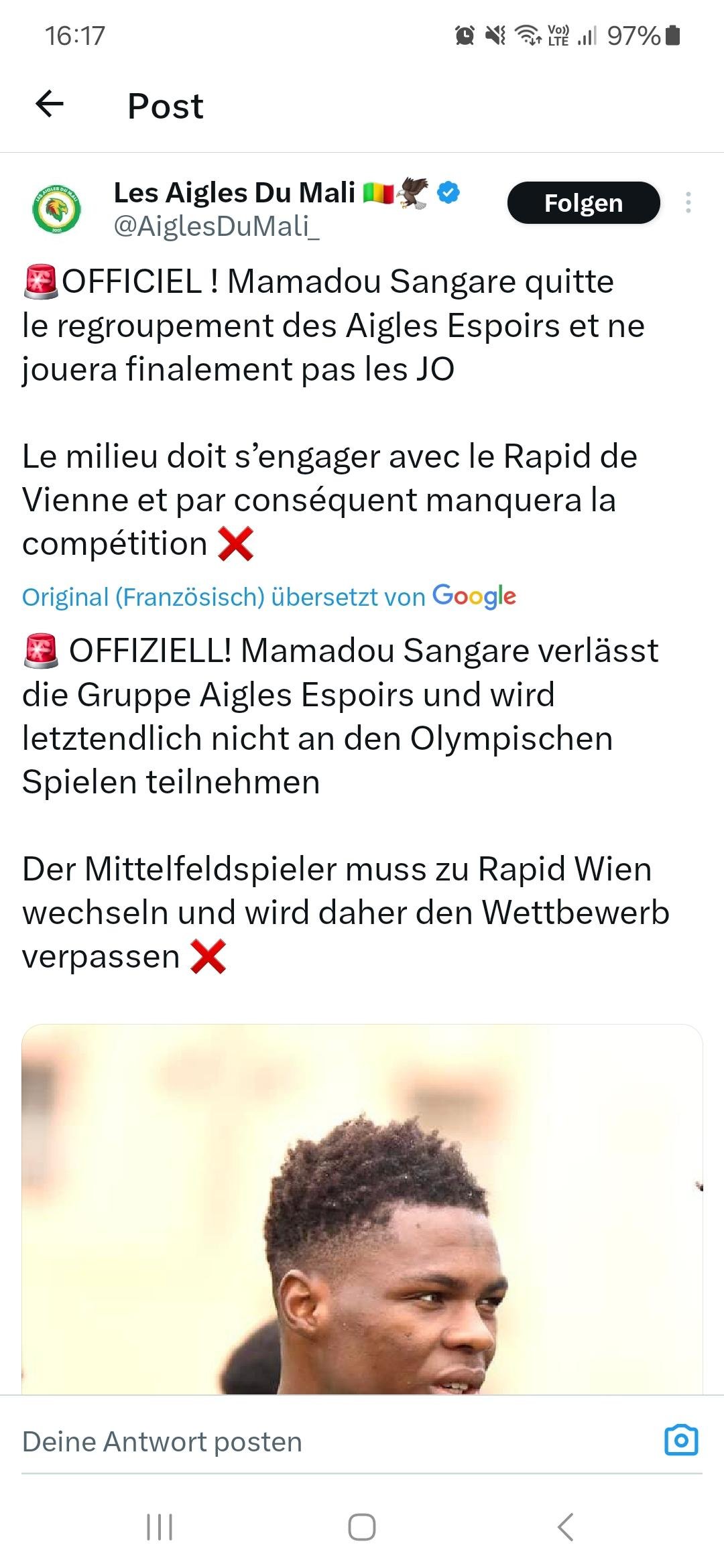Attach a photo with the camera icon
Viewport: 724px width, 1568px height.
[681, 1440]
